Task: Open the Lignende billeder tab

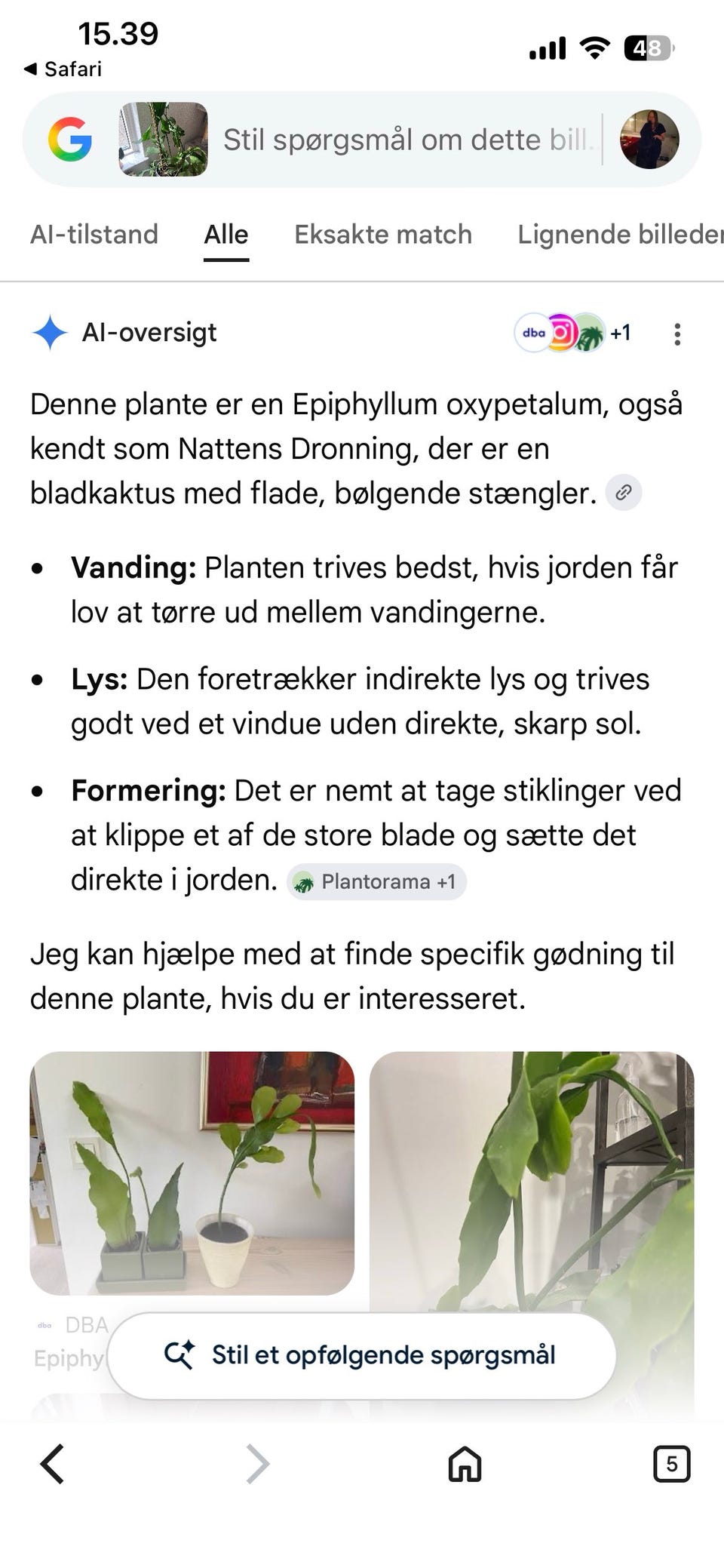Action: tap(620, 235)
